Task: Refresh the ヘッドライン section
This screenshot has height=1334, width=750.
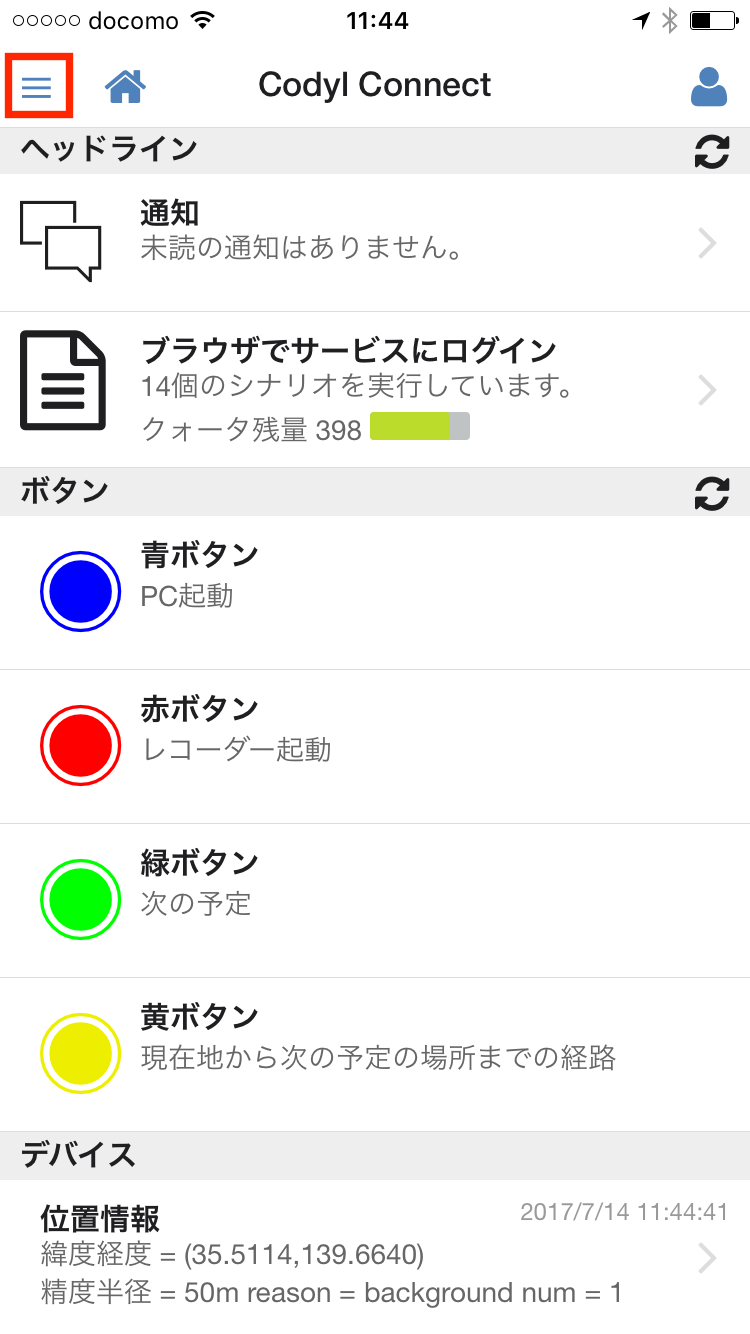Action: 712,152
